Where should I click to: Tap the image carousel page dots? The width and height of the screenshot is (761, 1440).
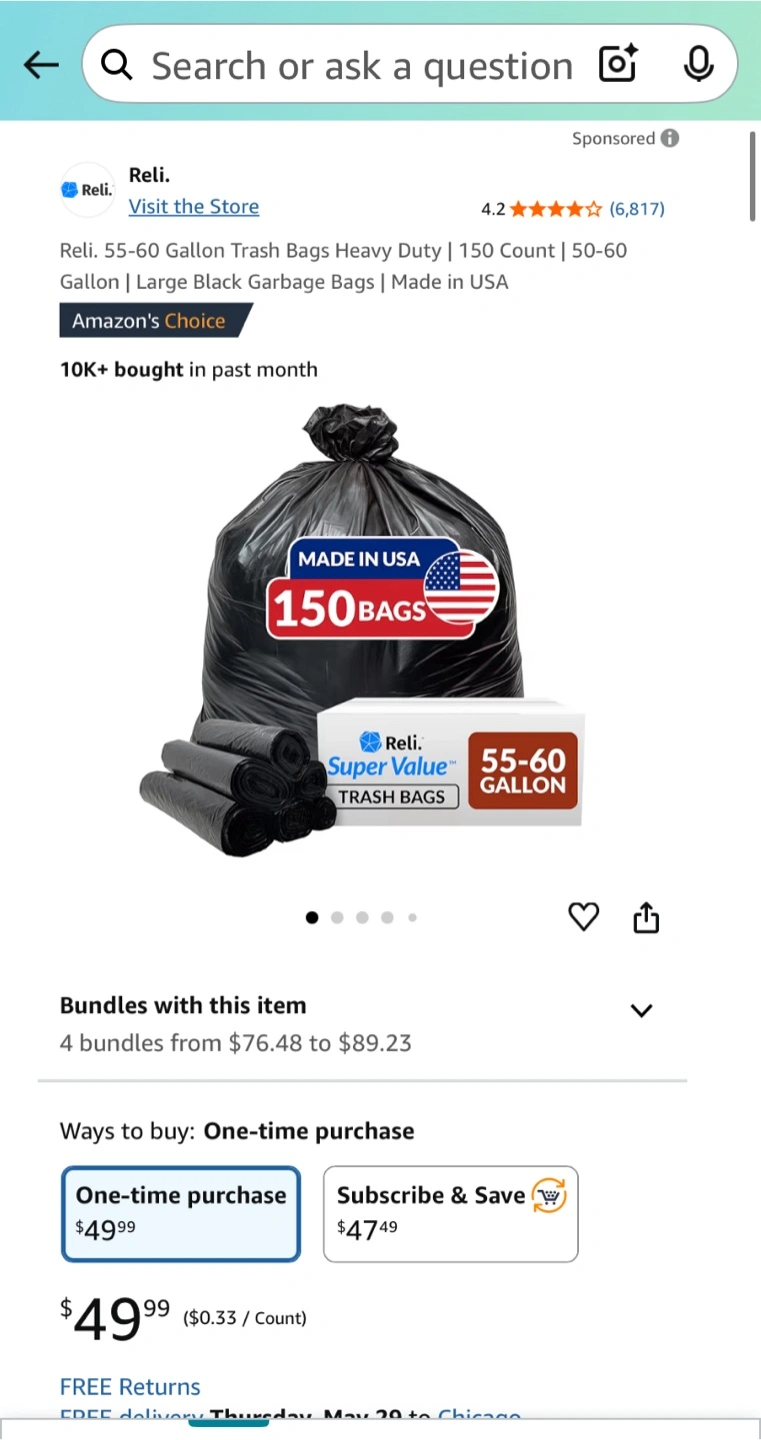tap(362, 917)
